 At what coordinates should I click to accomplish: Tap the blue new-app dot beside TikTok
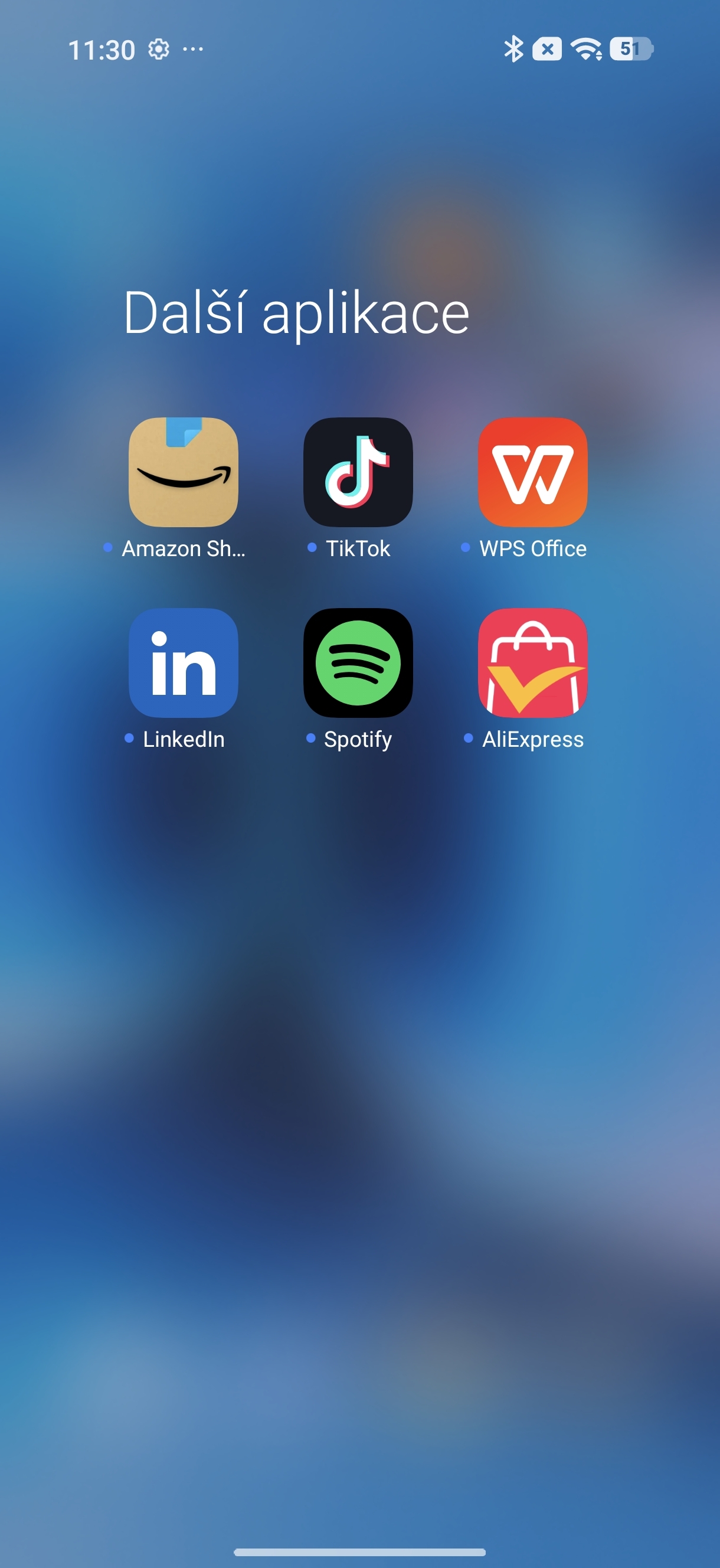coord(312,548)
